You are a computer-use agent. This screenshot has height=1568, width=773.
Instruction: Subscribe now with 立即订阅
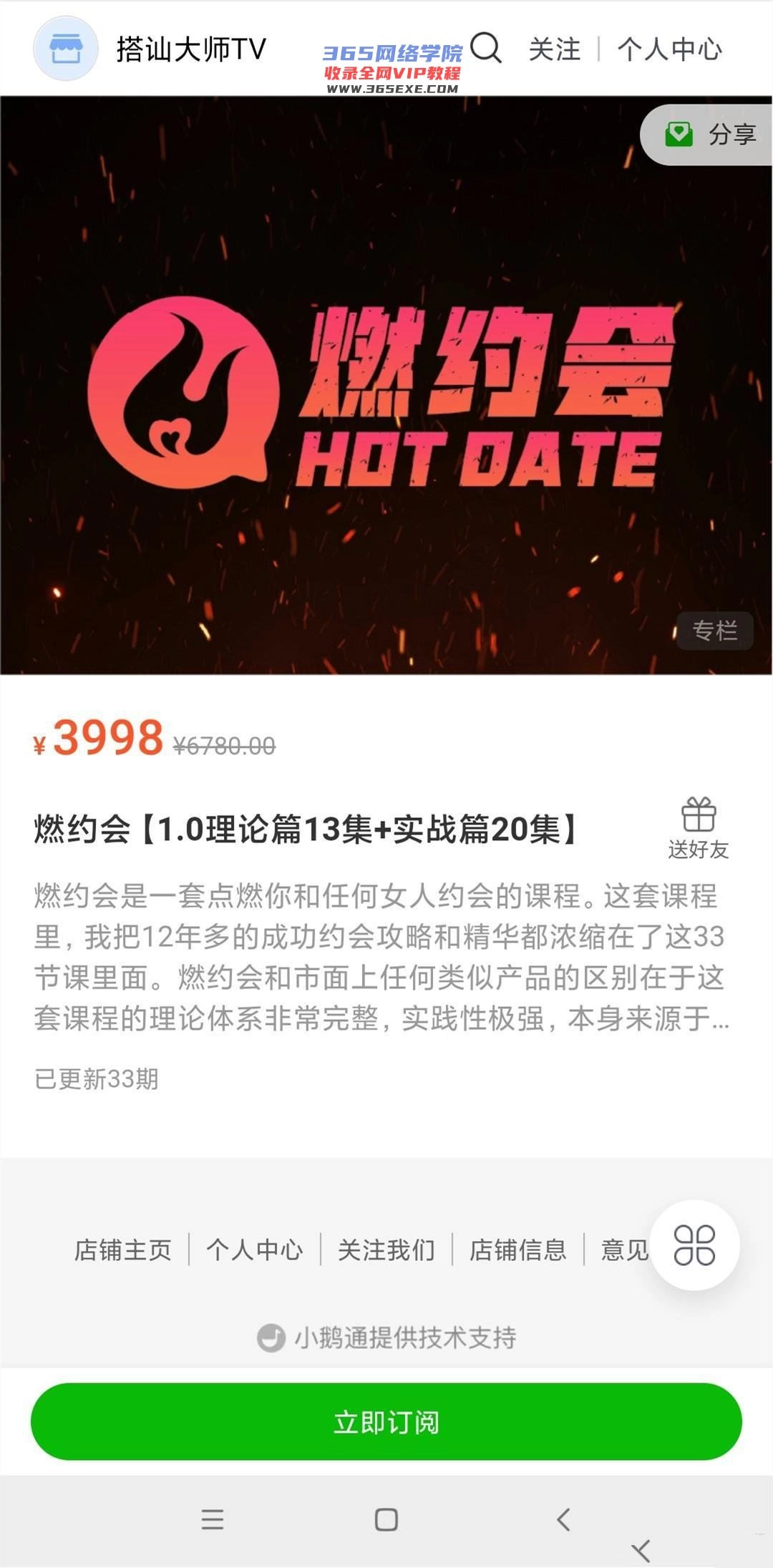coord(386,1422)
